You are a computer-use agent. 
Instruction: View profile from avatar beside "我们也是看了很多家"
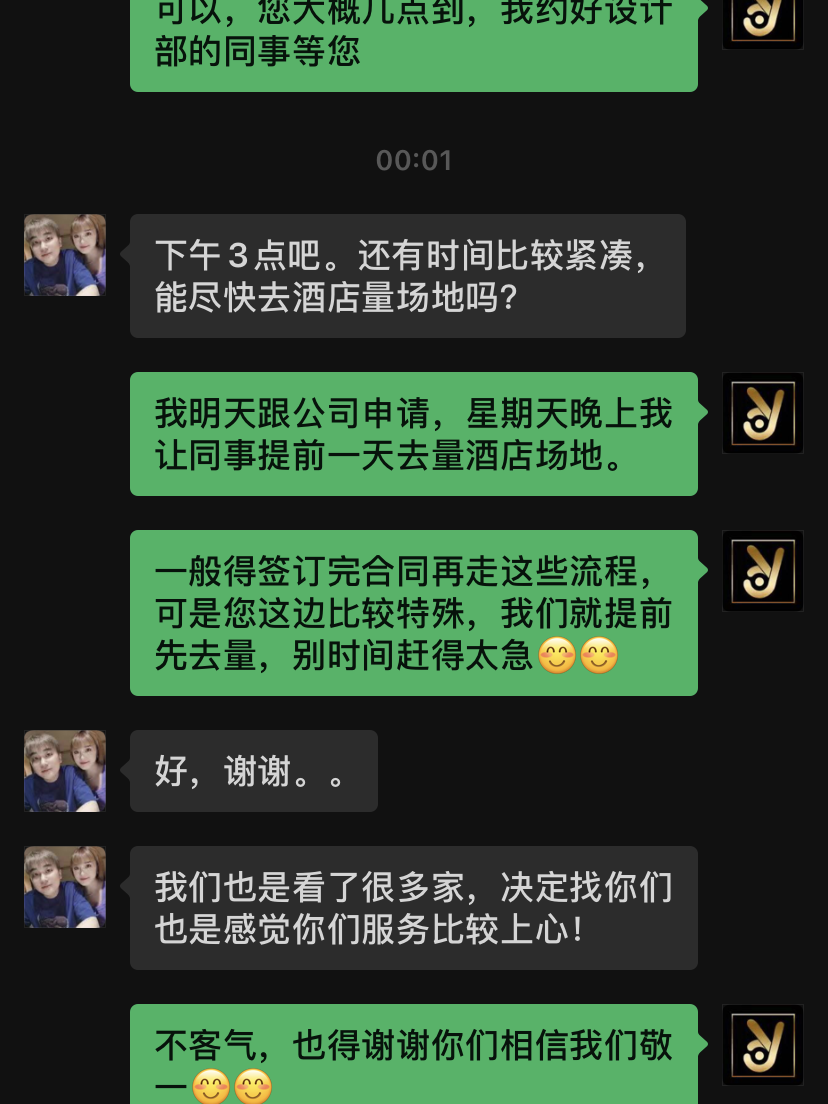pos(65,887)
